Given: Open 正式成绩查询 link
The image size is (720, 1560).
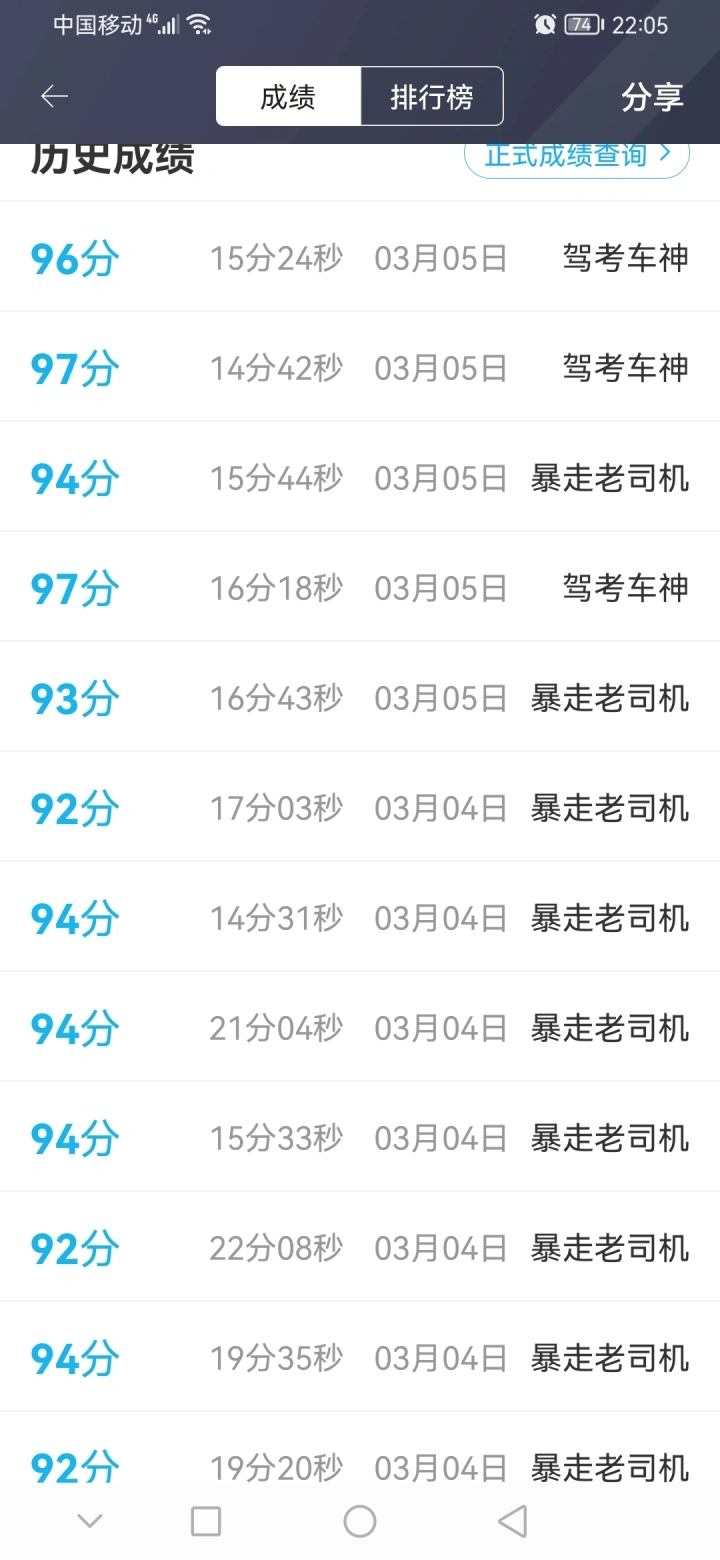Looking at the screenshot, I should point(576,159).
